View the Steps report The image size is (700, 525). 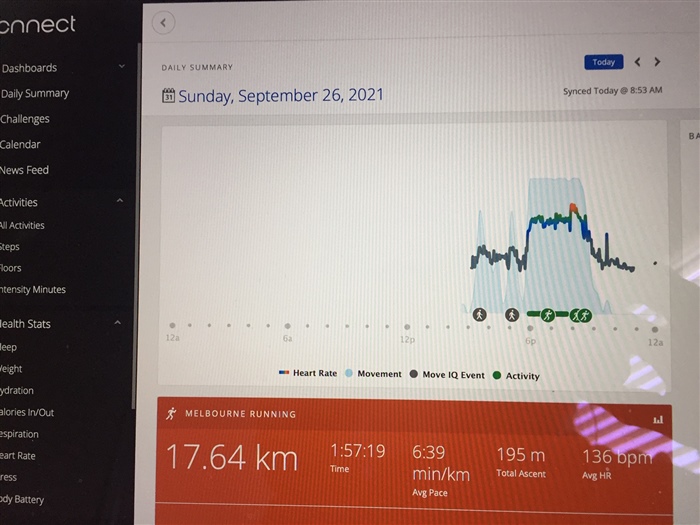tap(10, 247)
